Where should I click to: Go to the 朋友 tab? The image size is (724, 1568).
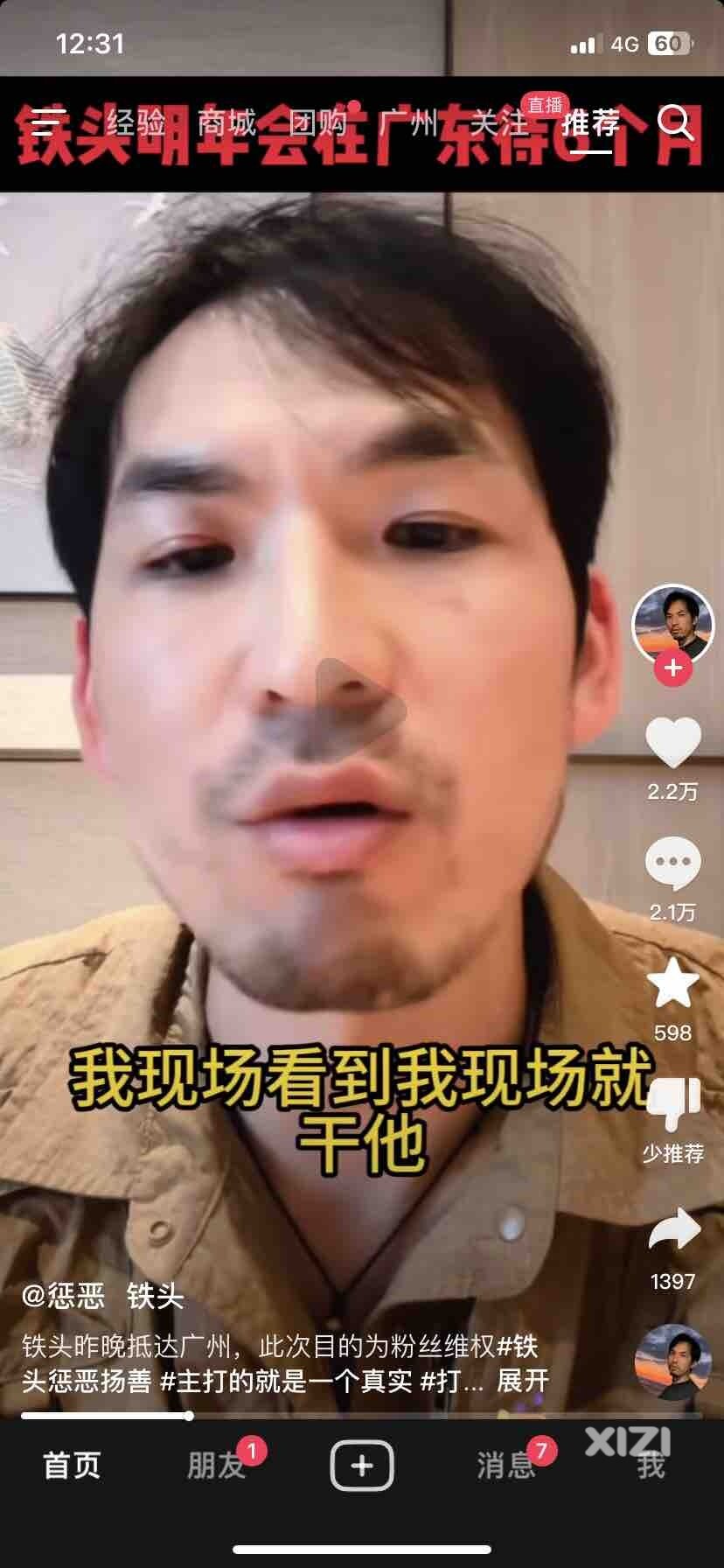[x=215, y=1465]
